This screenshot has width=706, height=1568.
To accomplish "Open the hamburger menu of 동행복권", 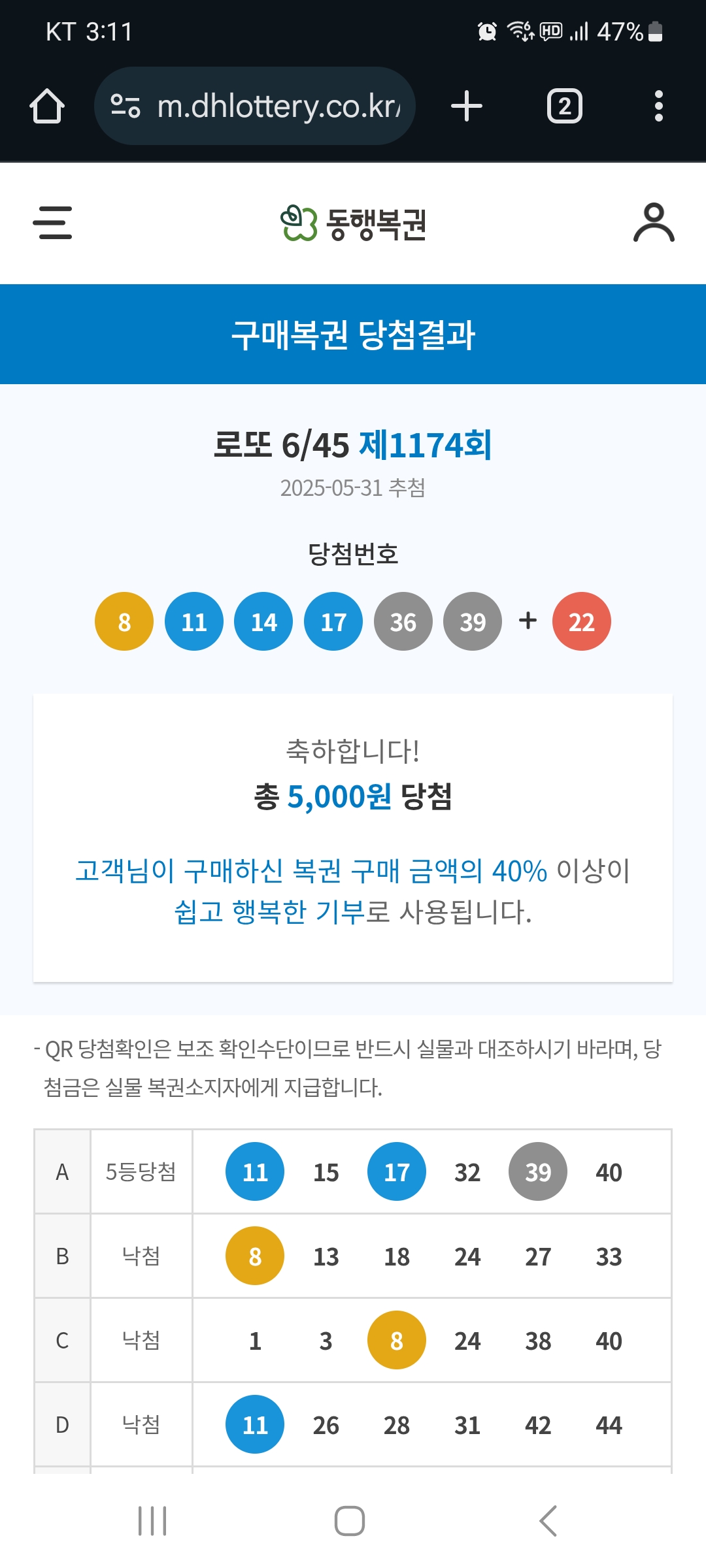I will point(52,223).
